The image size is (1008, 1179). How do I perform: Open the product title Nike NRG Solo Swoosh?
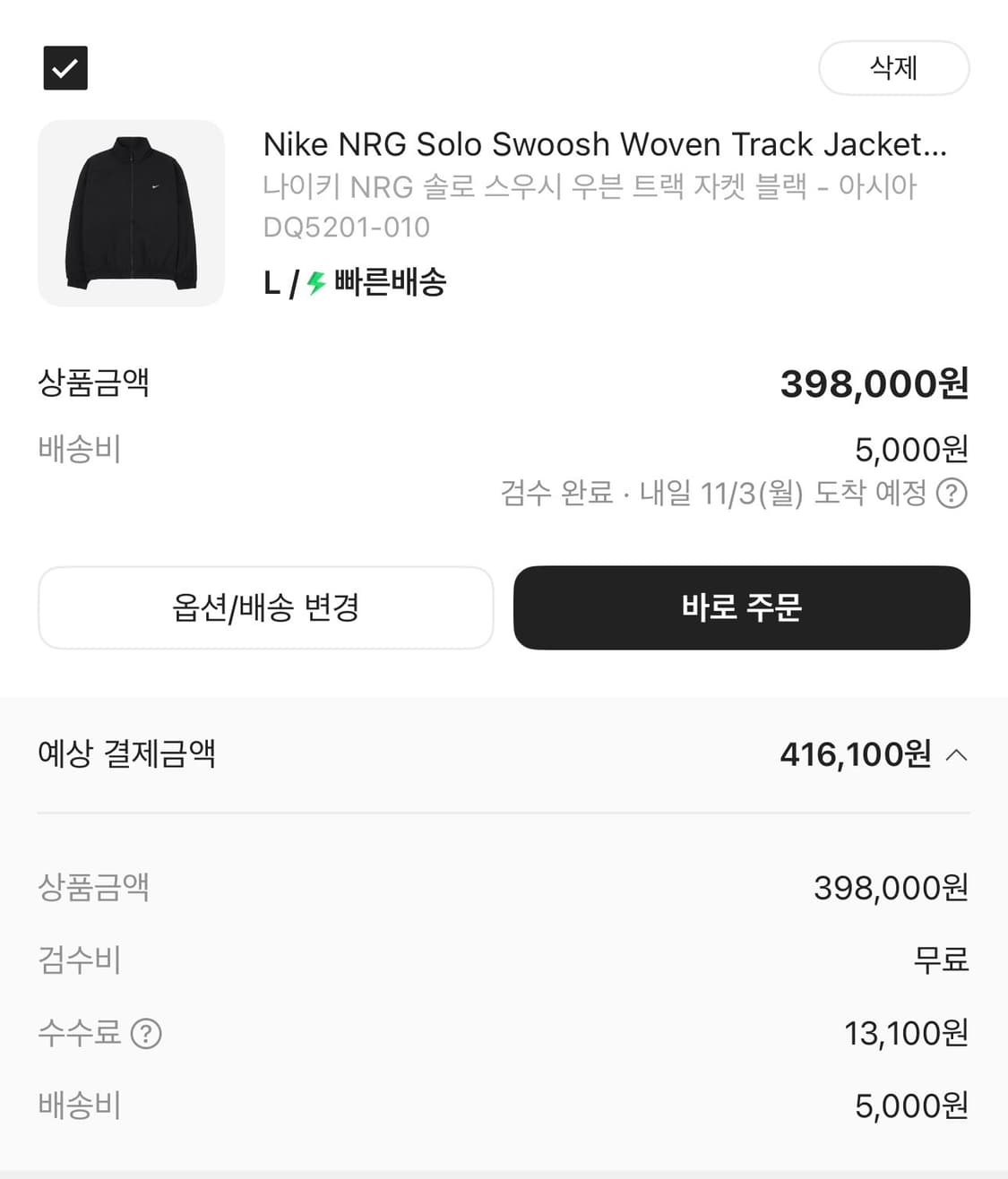click(x=605, y=144)
